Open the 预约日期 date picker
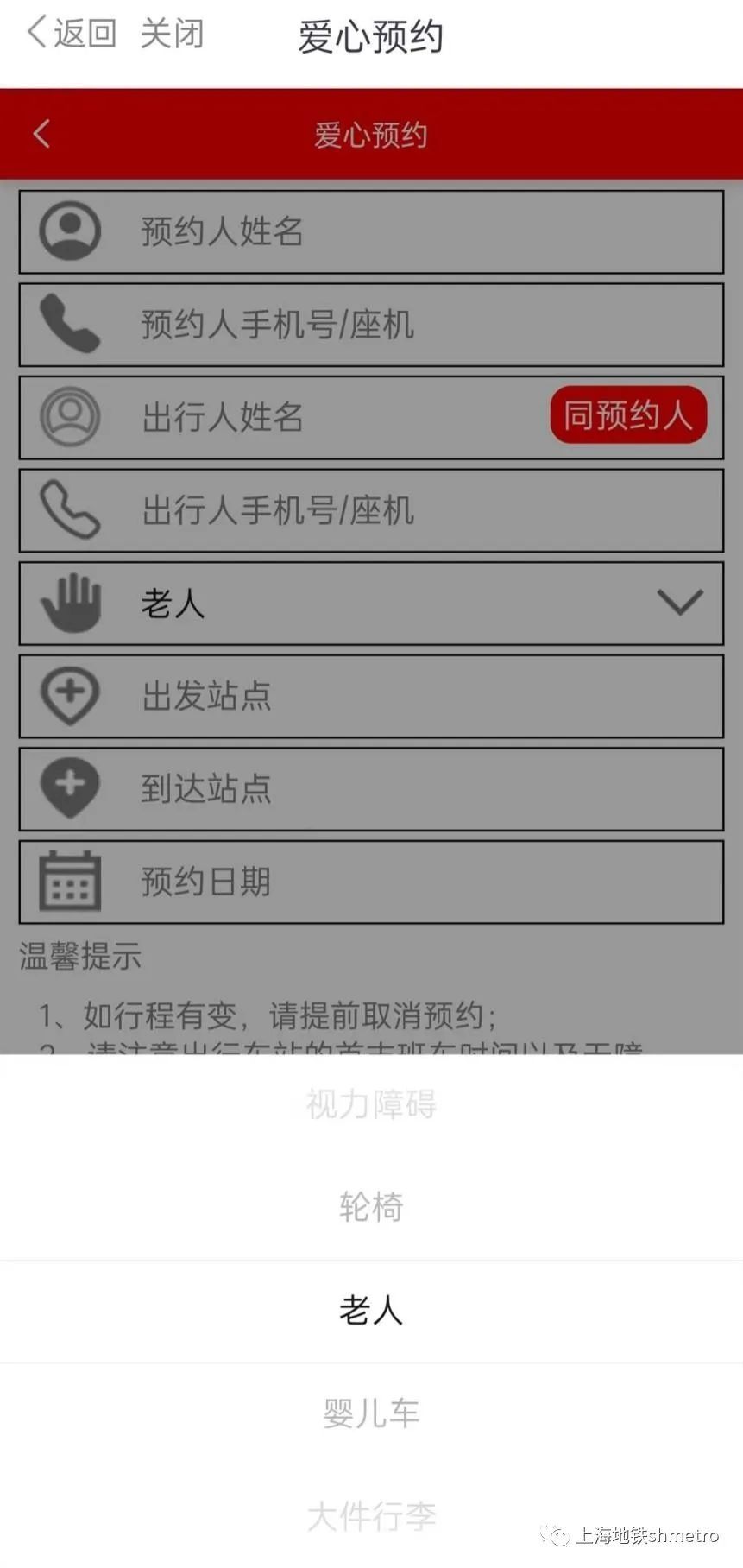 [371, 882]
